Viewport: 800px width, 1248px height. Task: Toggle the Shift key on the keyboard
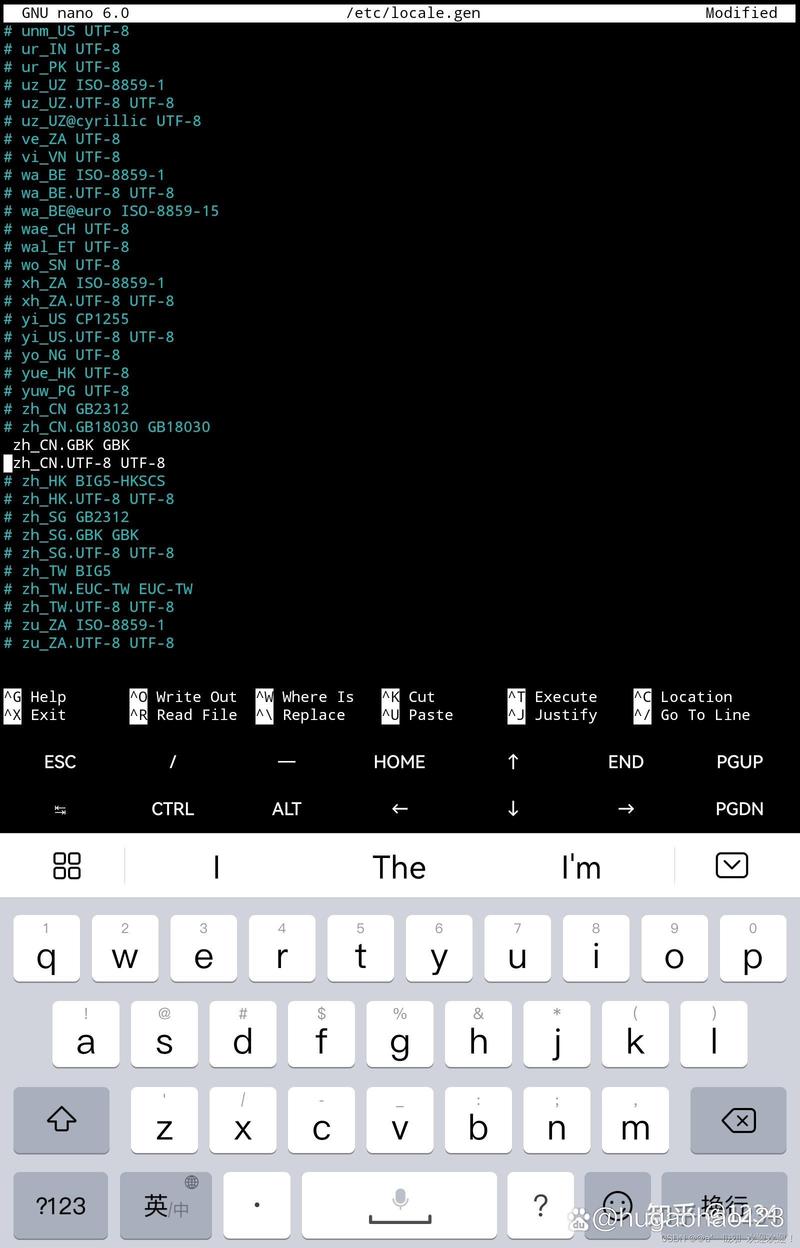pyautogui.click(x=60, y=1121)
